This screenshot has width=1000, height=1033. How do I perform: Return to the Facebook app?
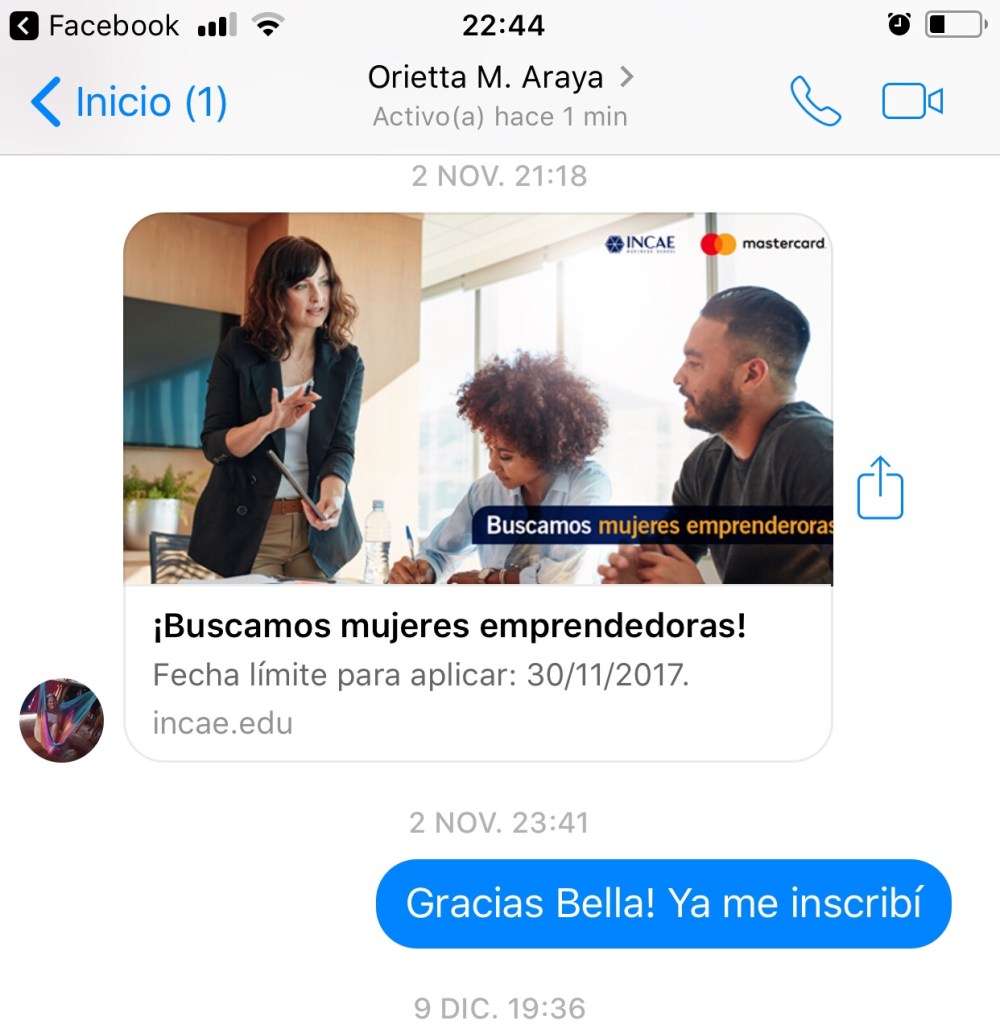click(95, 25)
